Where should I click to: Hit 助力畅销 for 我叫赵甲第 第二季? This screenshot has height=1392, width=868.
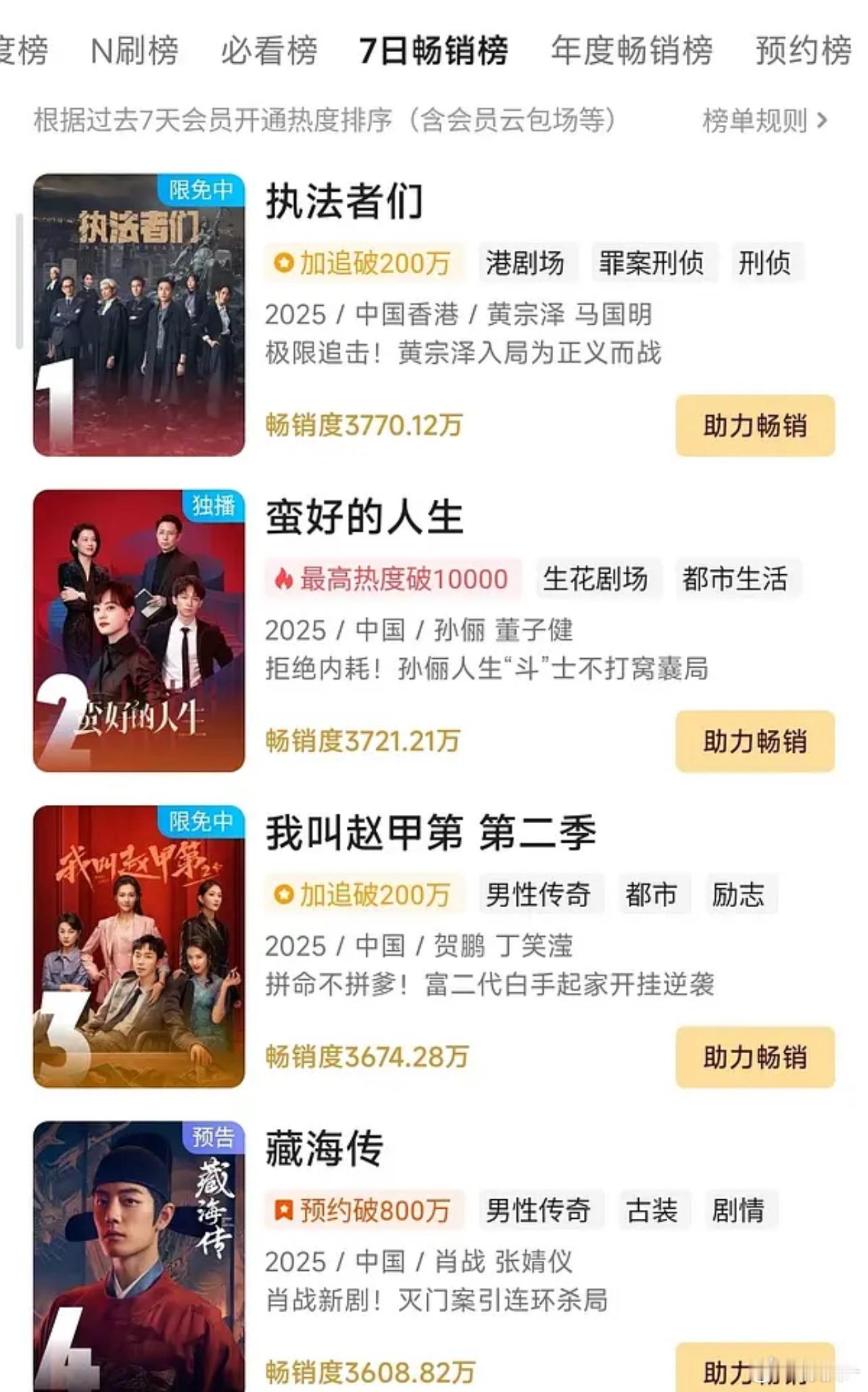point(754,1057)
